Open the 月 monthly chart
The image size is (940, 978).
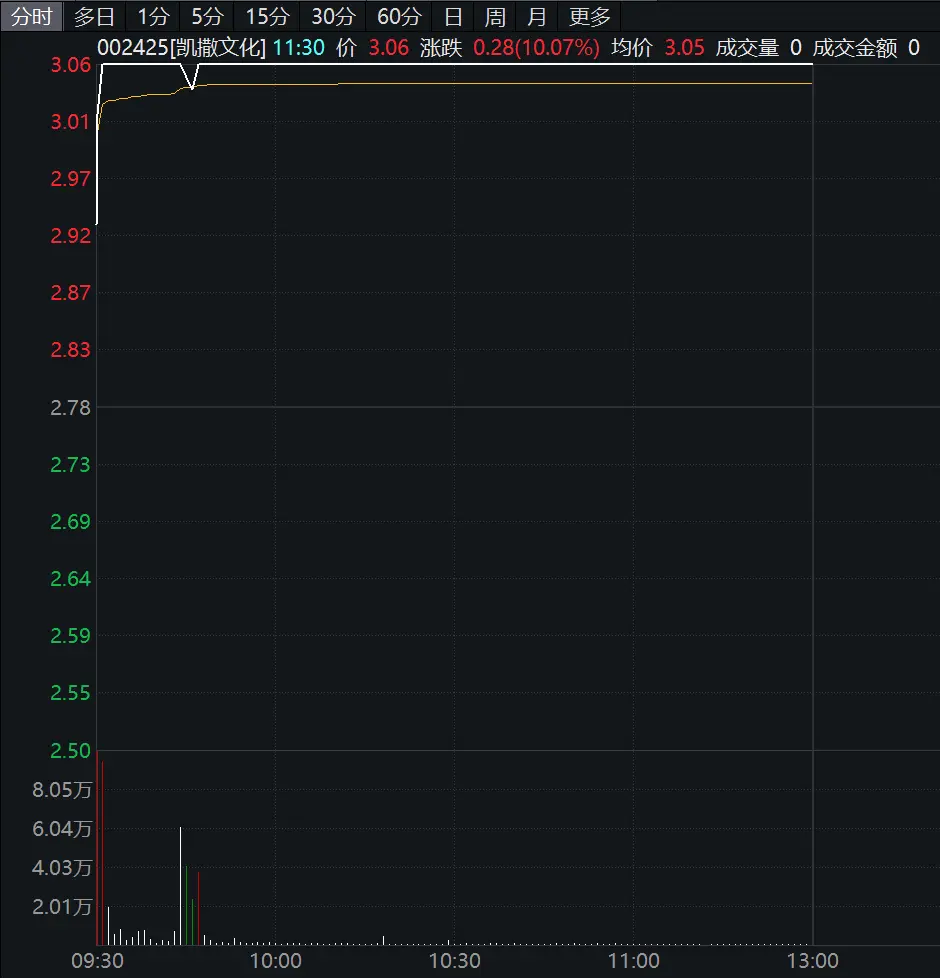537,16
